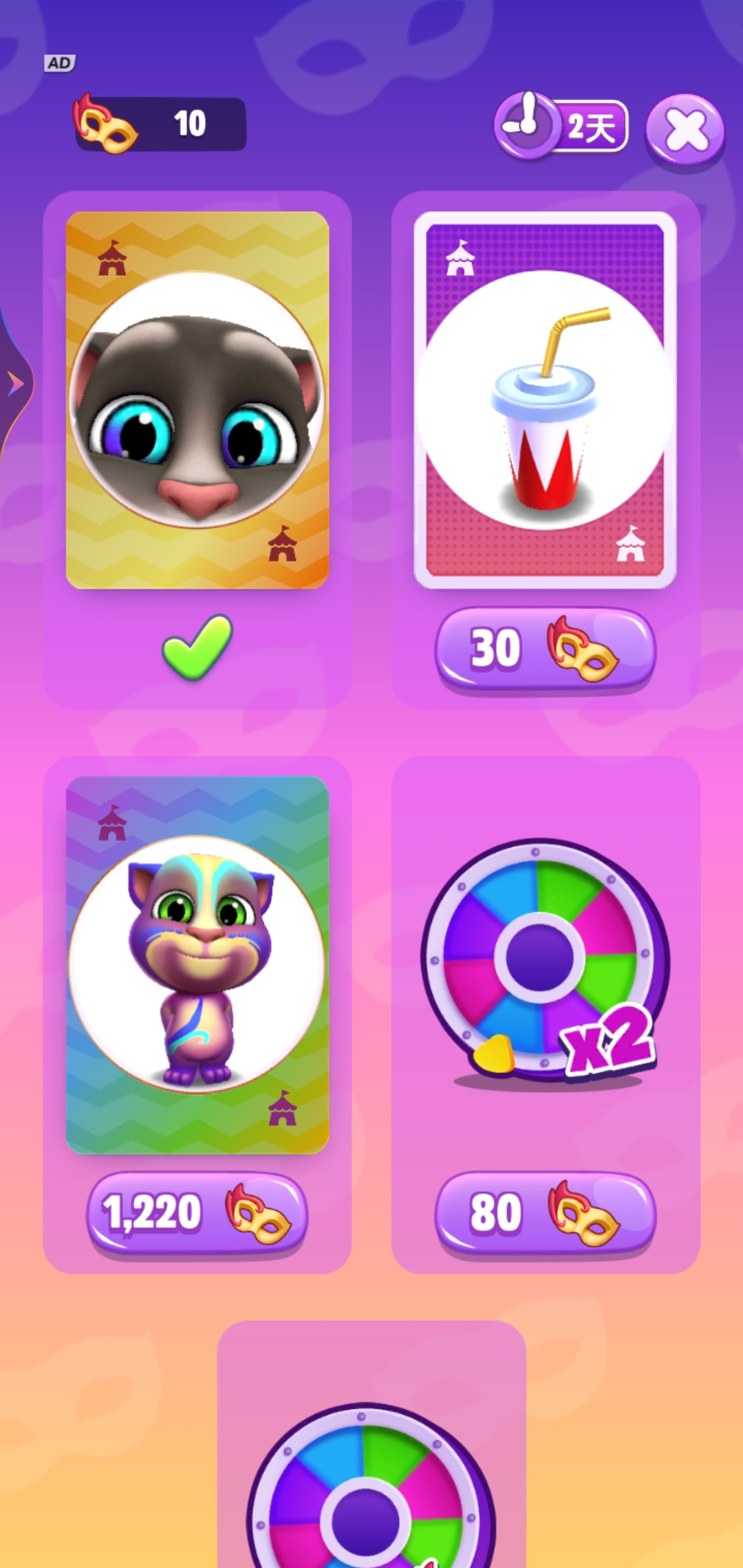
Task: Buy the drink cup card for 30 masks
Action: (545, 649)
